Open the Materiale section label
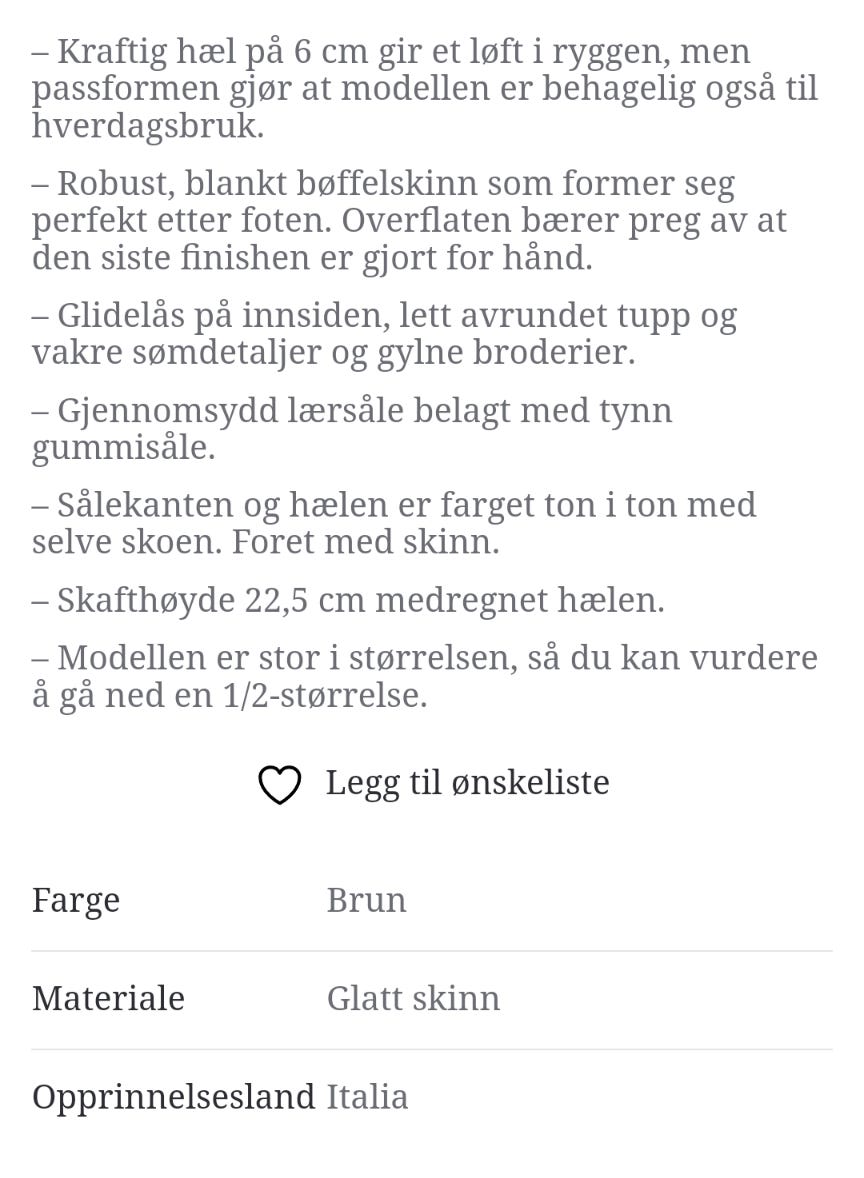Image resolution: width=864 pixels, height=1178 pixels. pos(108,998)
